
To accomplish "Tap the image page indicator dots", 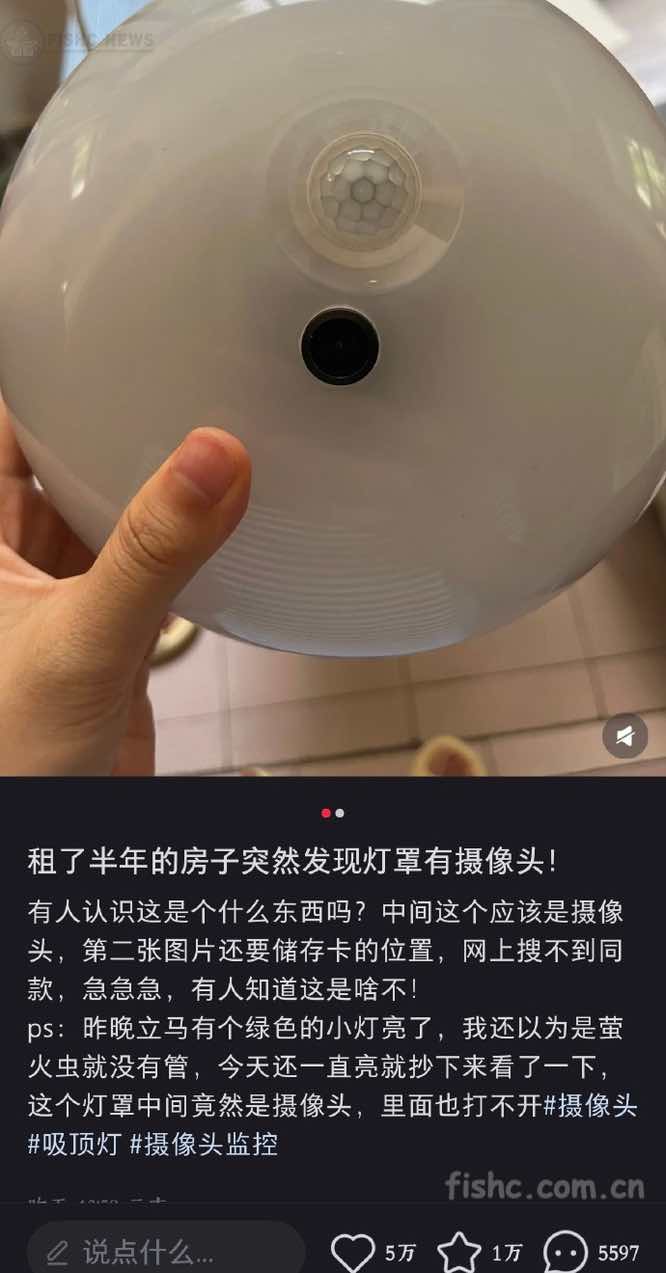I will pos(333,813).
